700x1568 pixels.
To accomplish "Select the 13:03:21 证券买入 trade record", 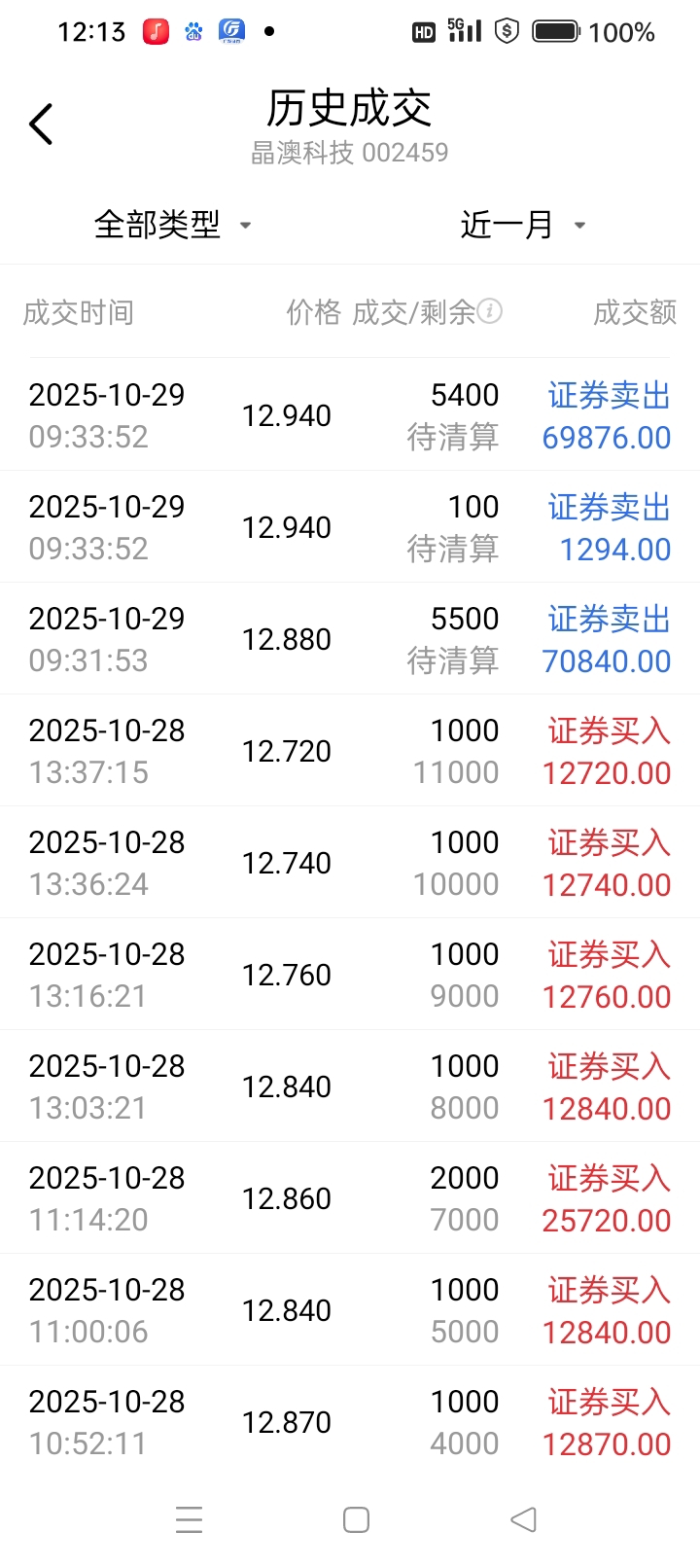I will 350,1087.
